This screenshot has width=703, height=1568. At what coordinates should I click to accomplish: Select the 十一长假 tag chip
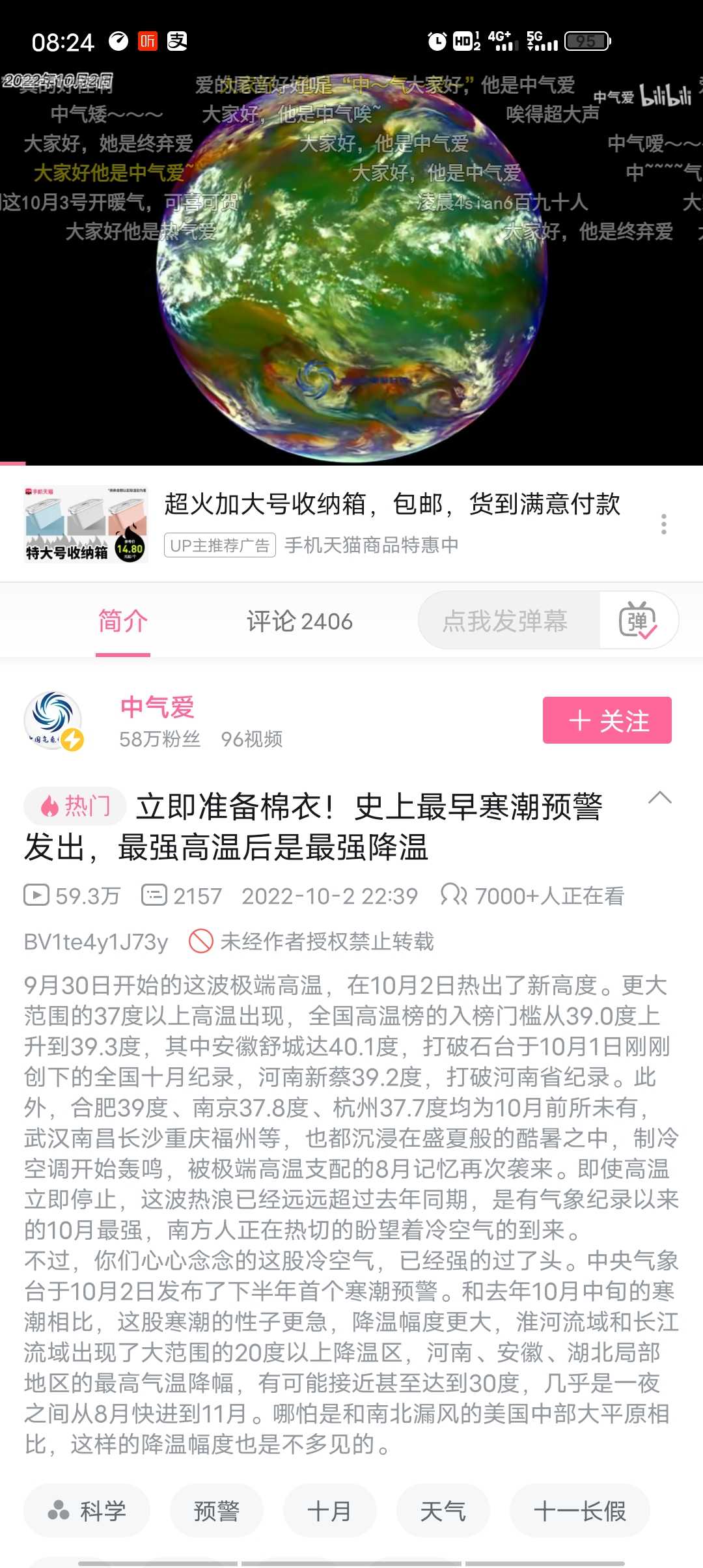580,1511
